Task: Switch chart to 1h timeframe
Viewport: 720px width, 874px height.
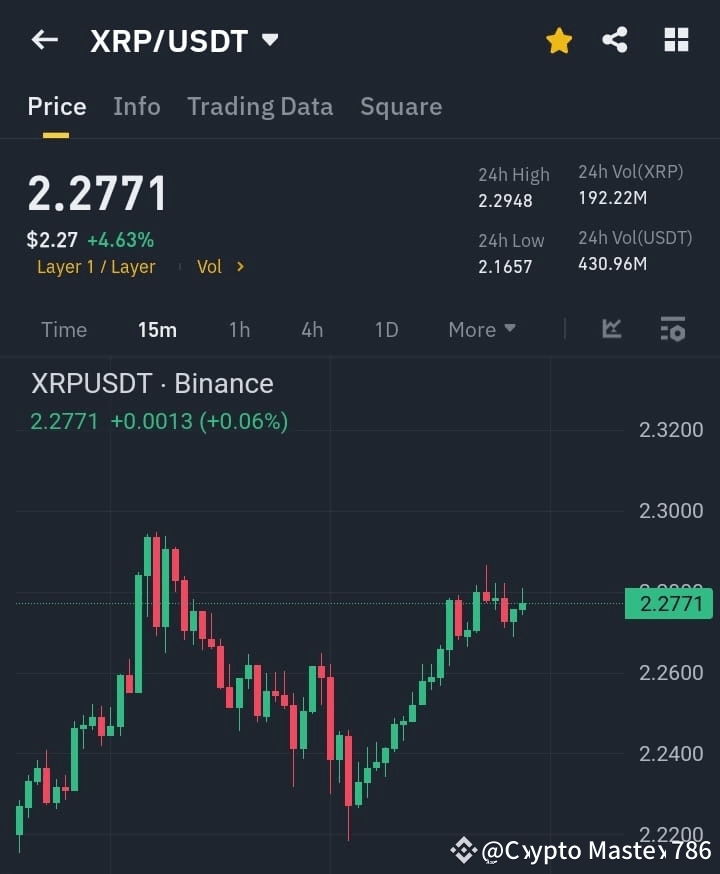Action: click(x=239, y=329)
